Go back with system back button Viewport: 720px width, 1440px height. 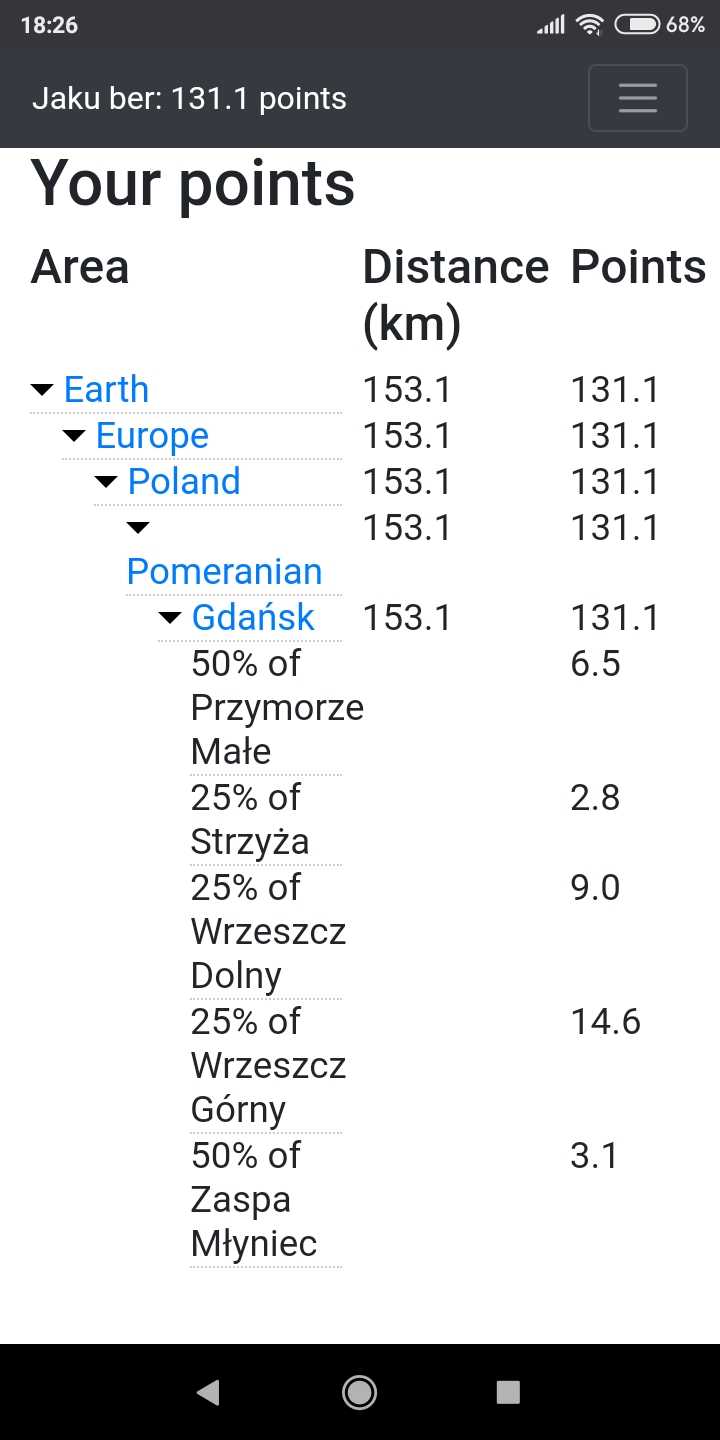tap(208, 1392)
